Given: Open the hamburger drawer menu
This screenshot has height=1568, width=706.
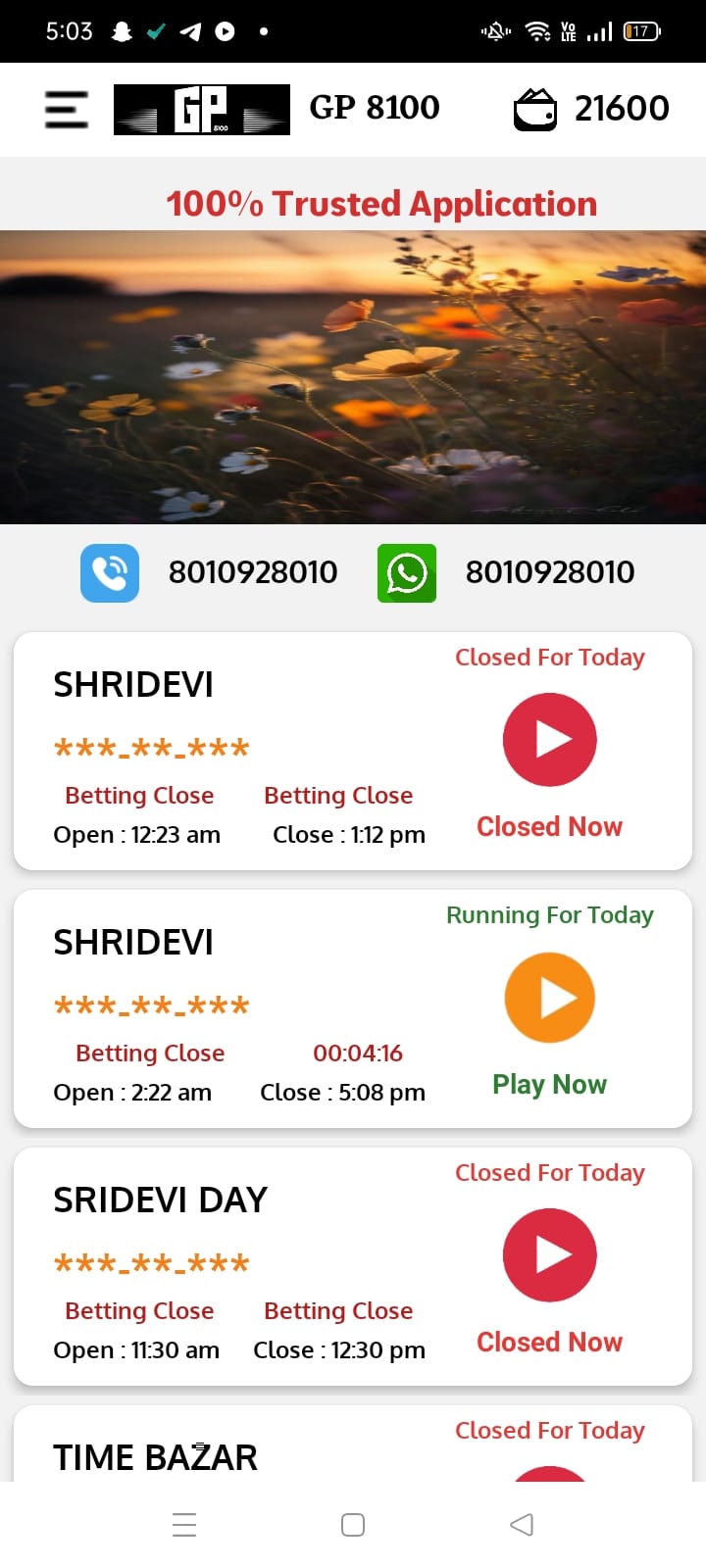Looking at the screenshot, I should coord(67,109).
